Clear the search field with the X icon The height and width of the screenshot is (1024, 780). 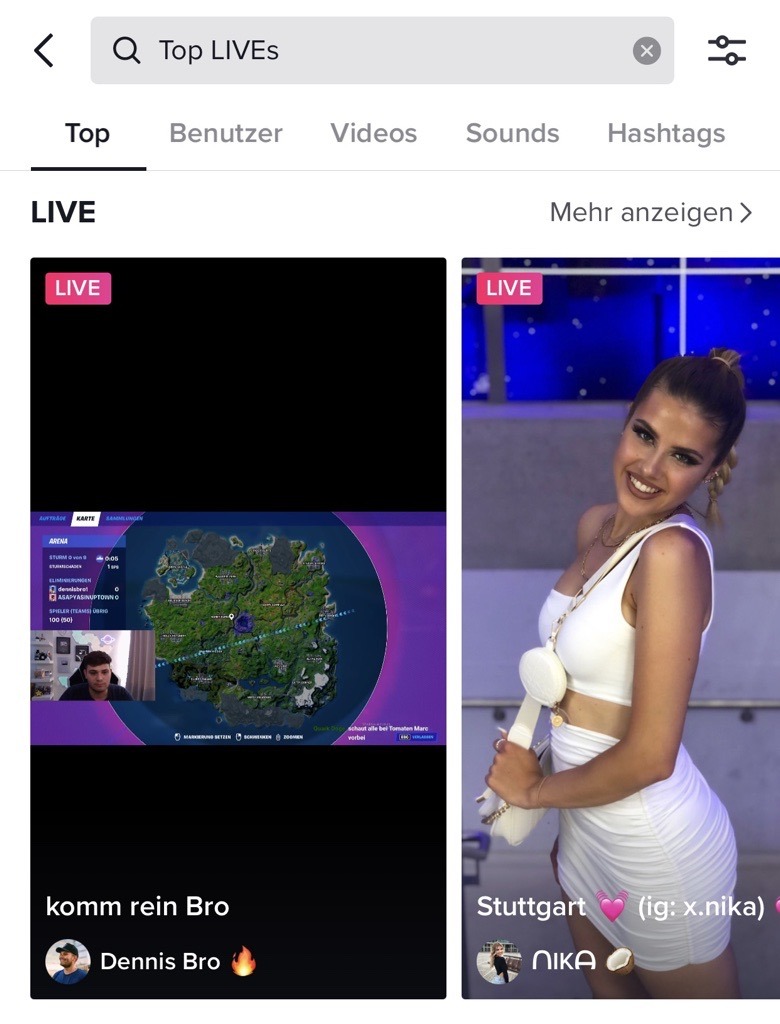646,50
